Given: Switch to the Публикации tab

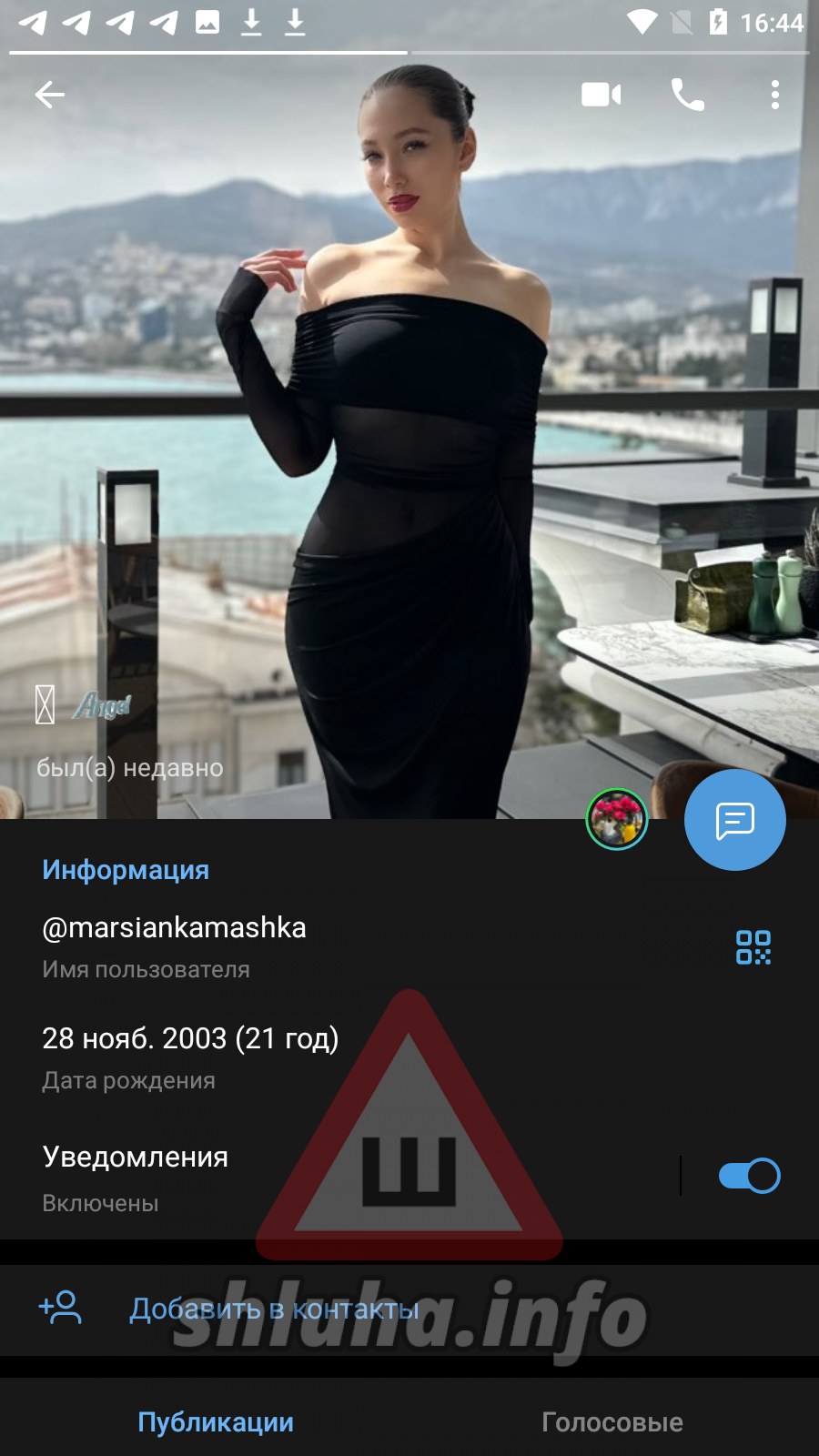Looking at the screenshot, I should tap(216, 1421).
